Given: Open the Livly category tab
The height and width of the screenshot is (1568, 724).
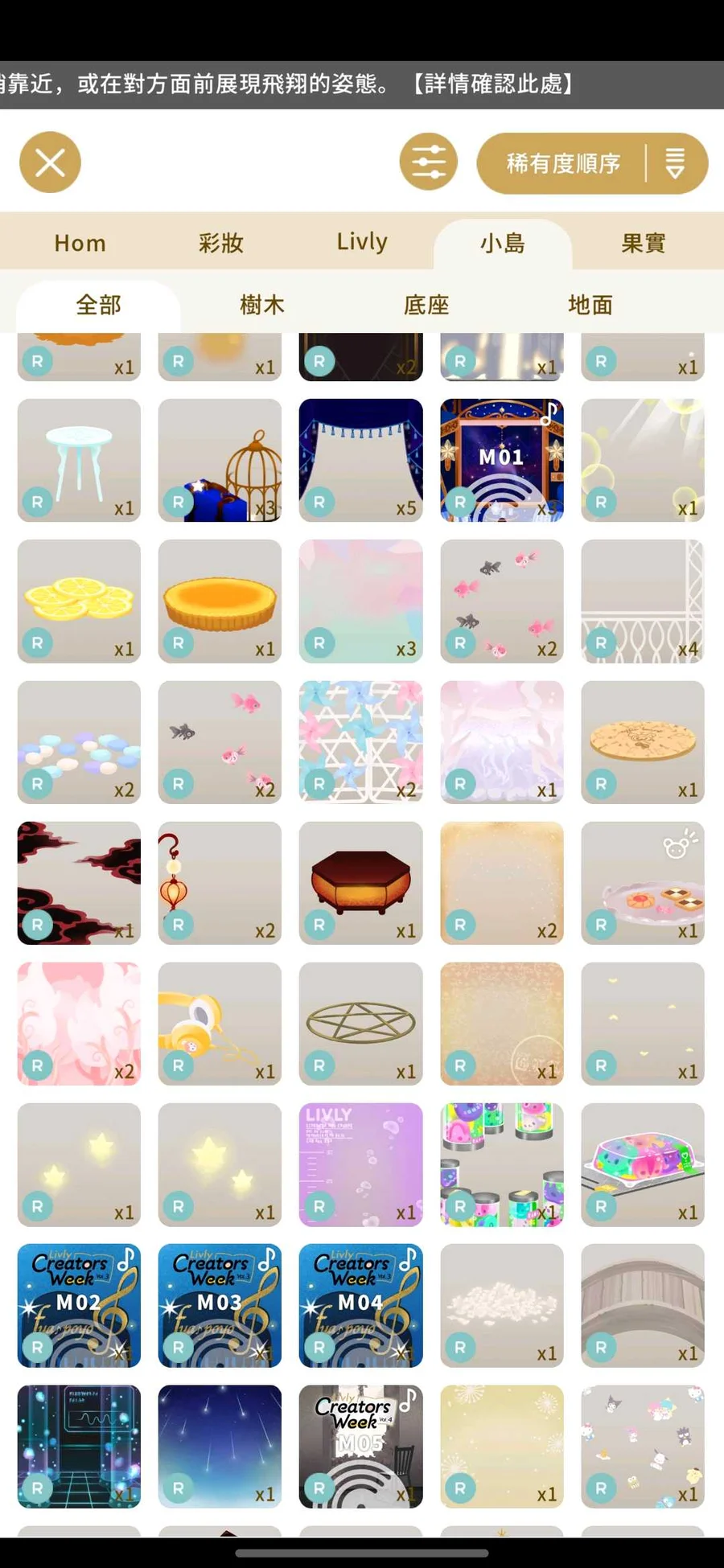Looking at the screenshot, I should click(362, 242).
